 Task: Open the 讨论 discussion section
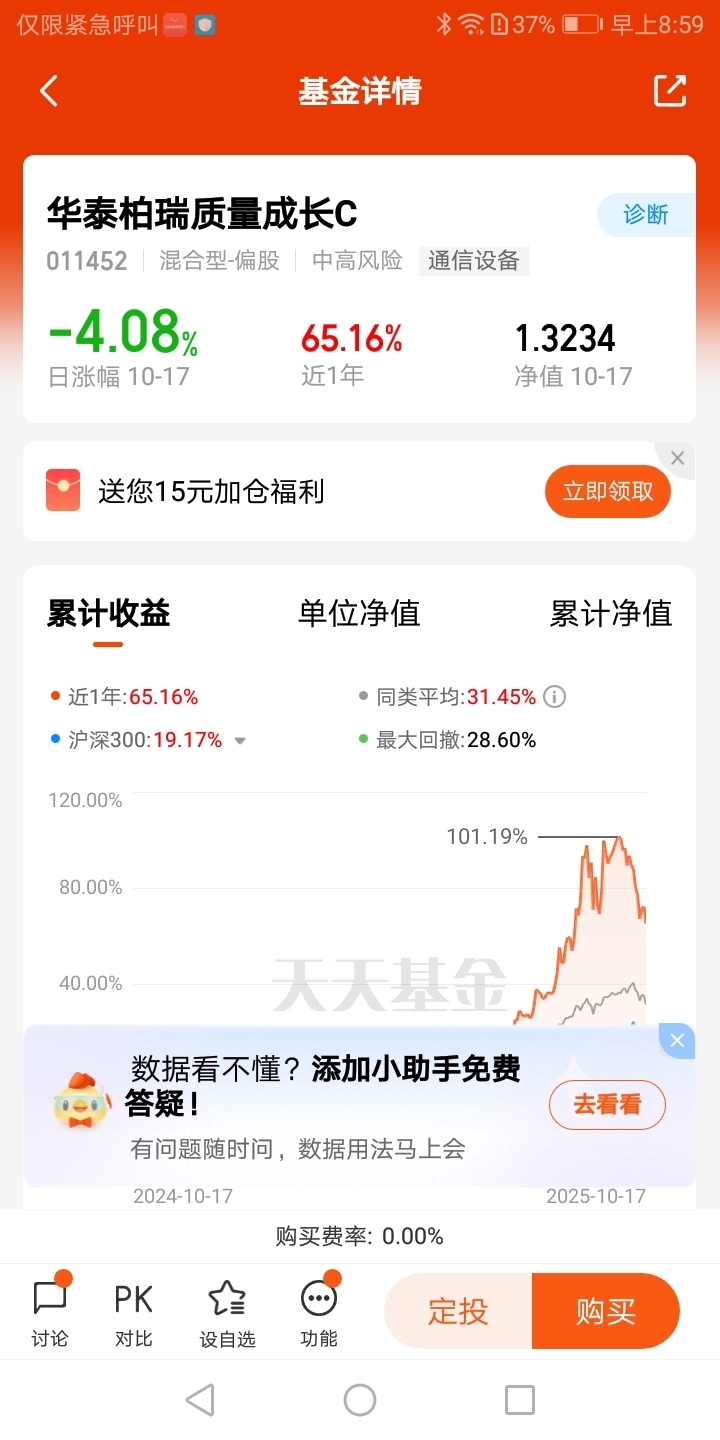50,1312
